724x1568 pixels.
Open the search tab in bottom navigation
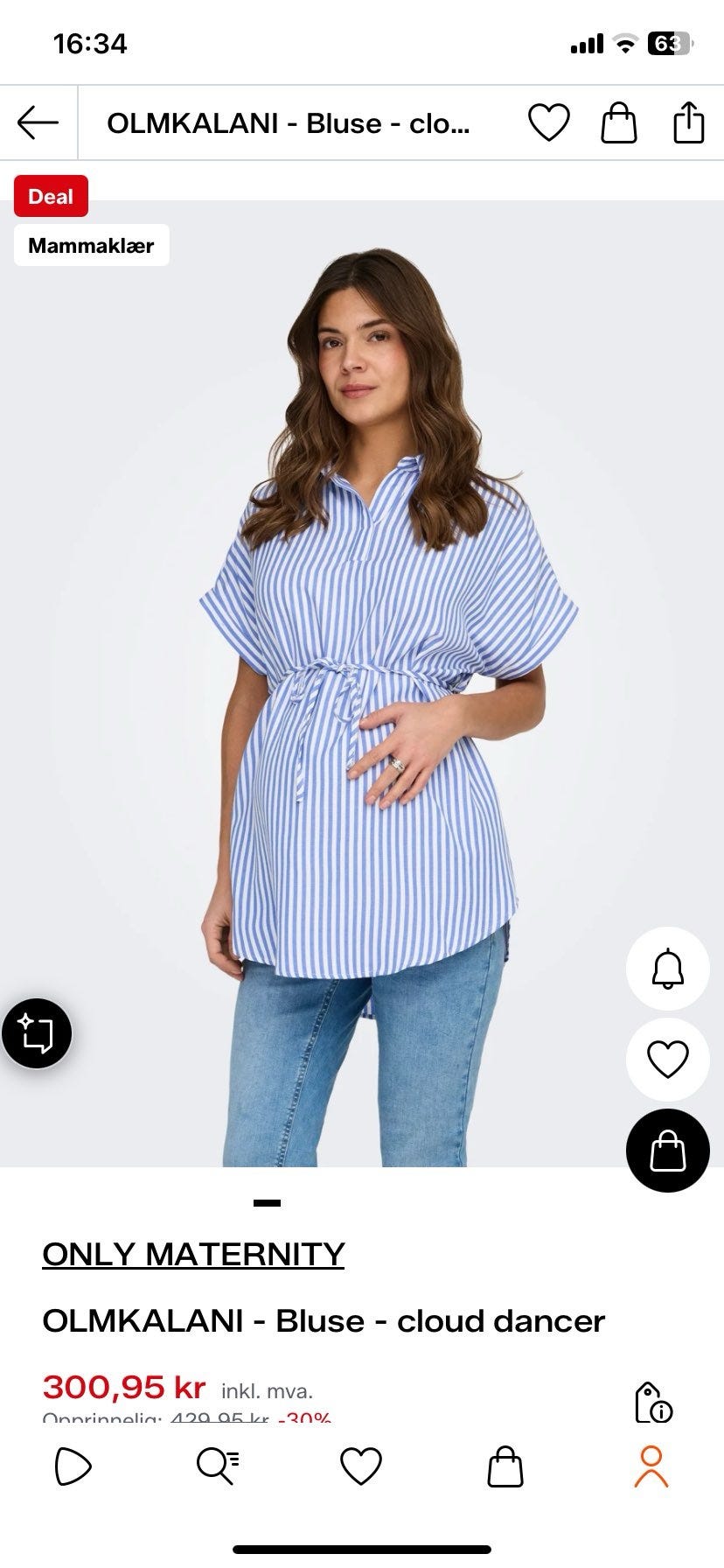[x=217, y=1466]
